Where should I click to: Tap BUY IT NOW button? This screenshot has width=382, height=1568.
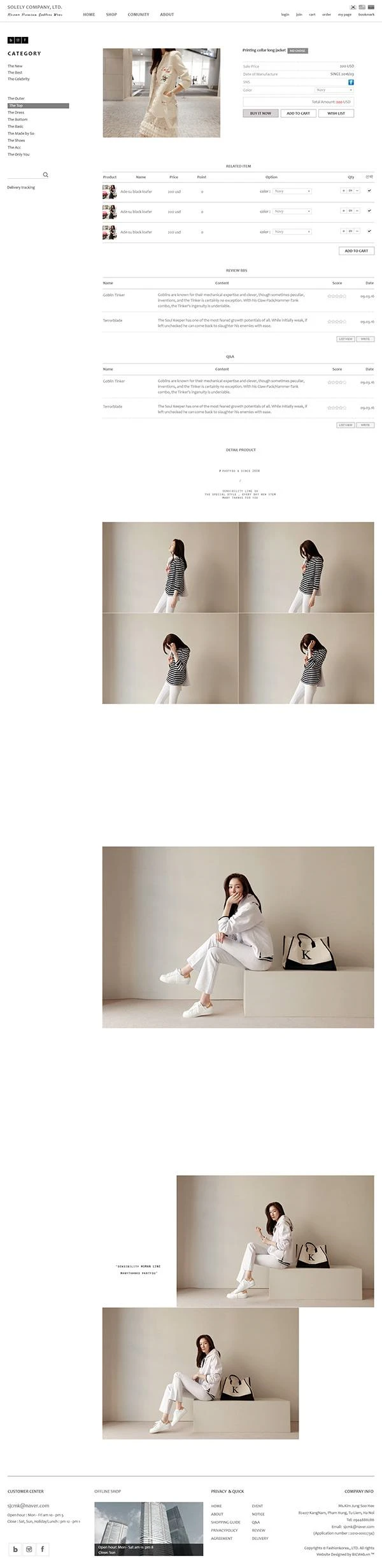tap(260, 113)
